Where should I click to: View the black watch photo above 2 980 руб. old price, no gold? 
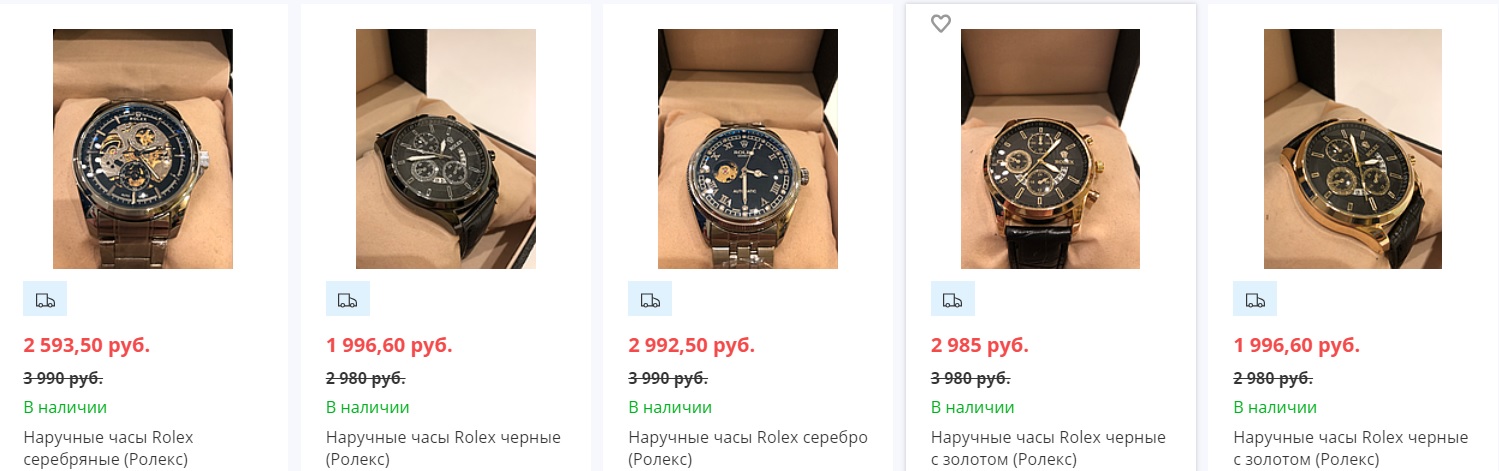click(445, 149)
